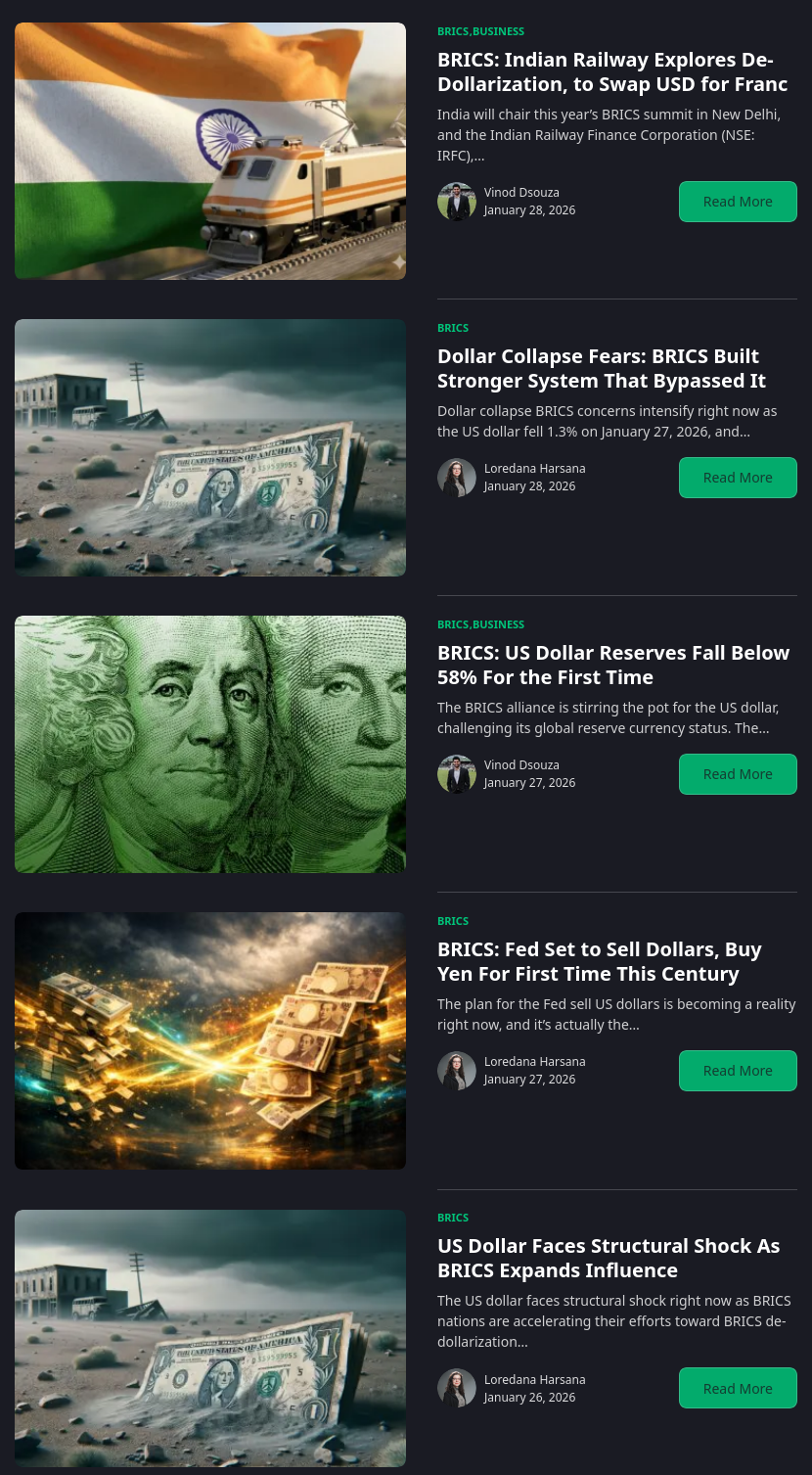
Task: Open the golden dollars and yen image
Action: (x=210, y=1040)
